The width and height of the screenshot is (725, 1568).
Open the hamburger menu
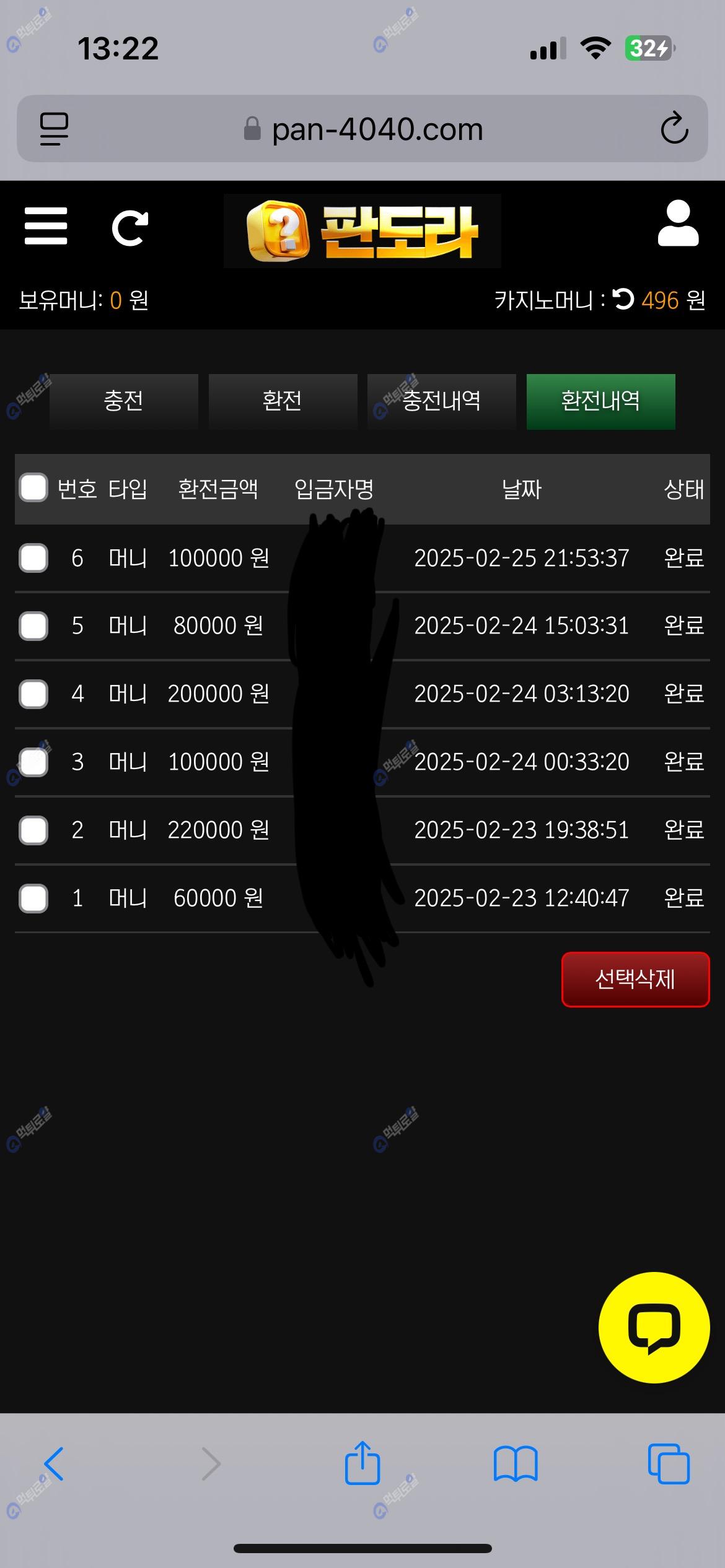tap(46, 226)
